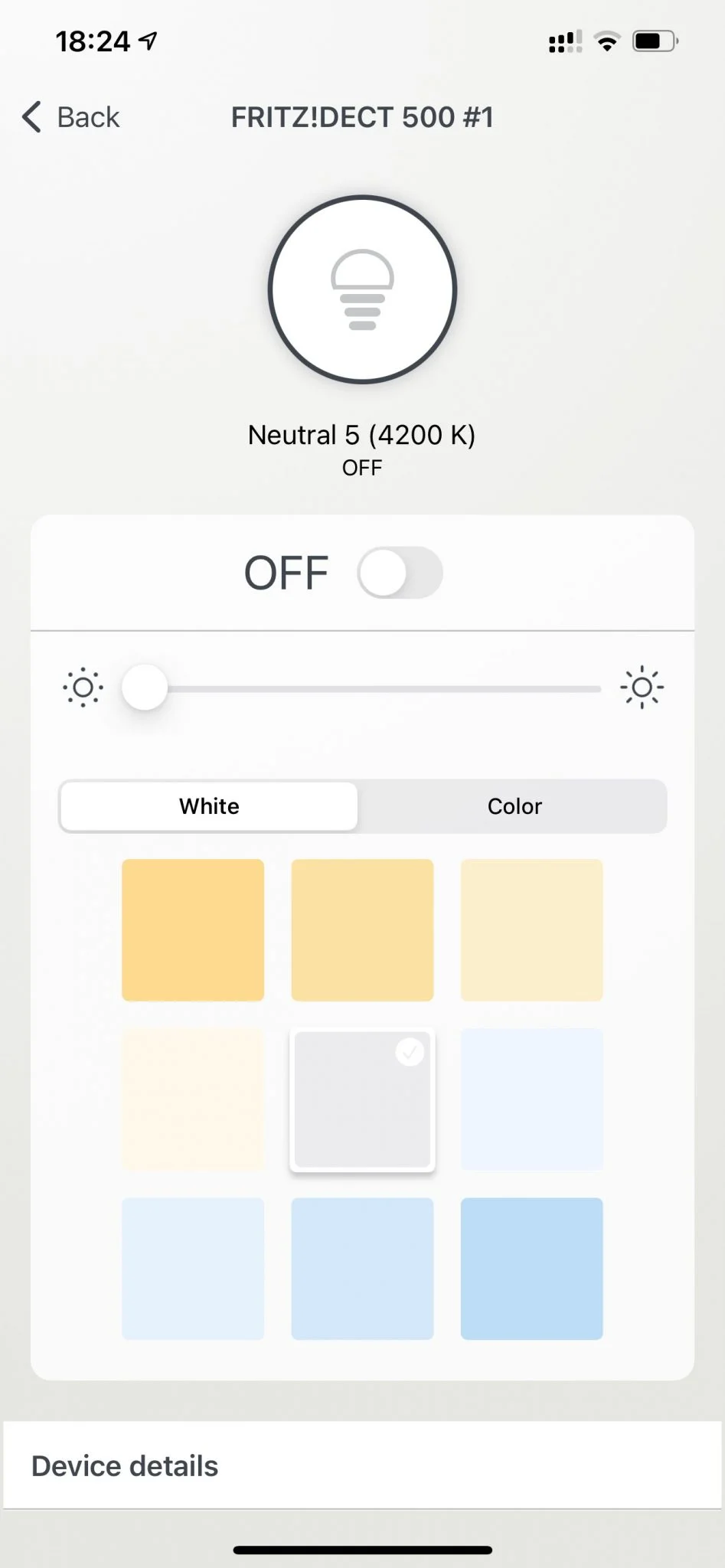Choose the very light warm swatch in the middle row
Viewport: 725px width, 1568px height.
(193, 1099)
